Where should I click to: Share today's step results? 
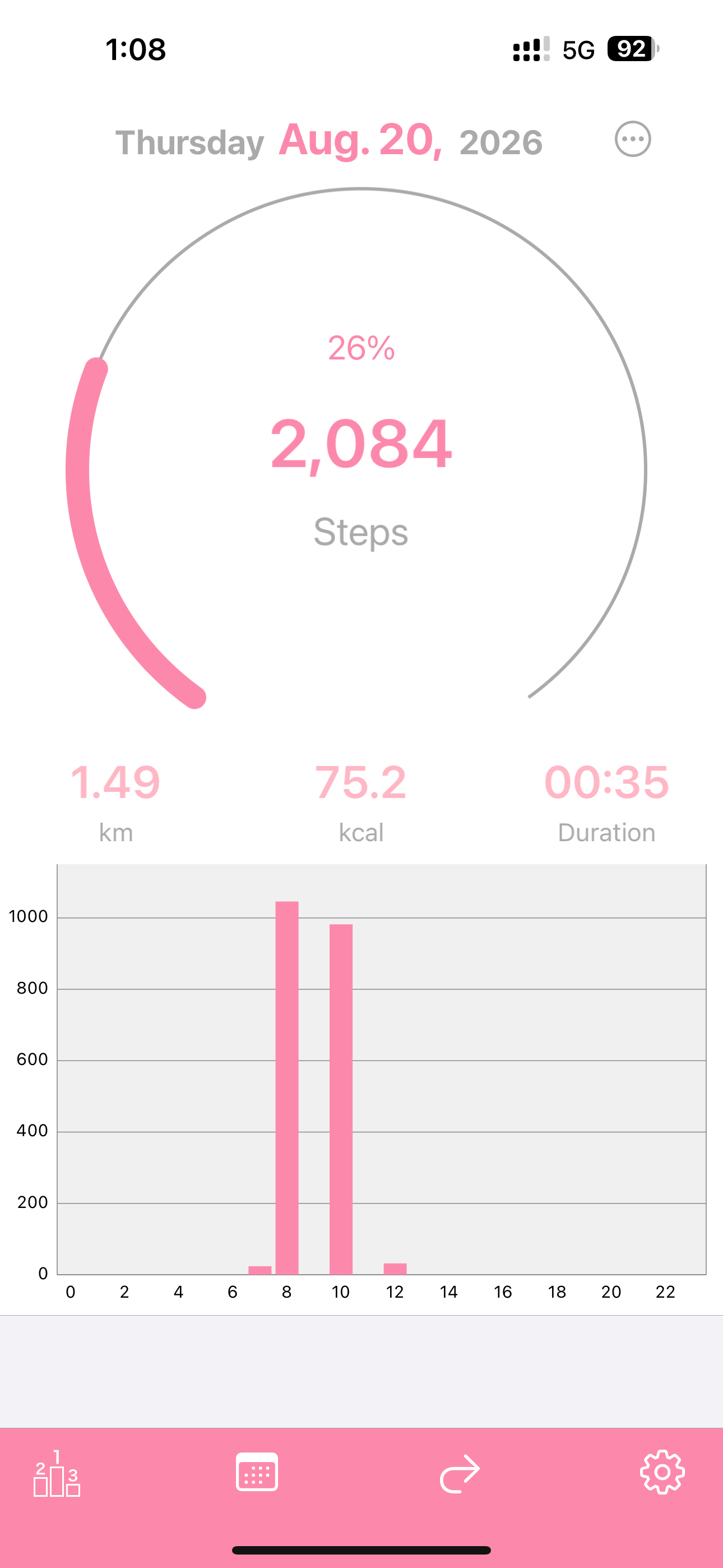pyautogui.click(x=460, y=1474)
